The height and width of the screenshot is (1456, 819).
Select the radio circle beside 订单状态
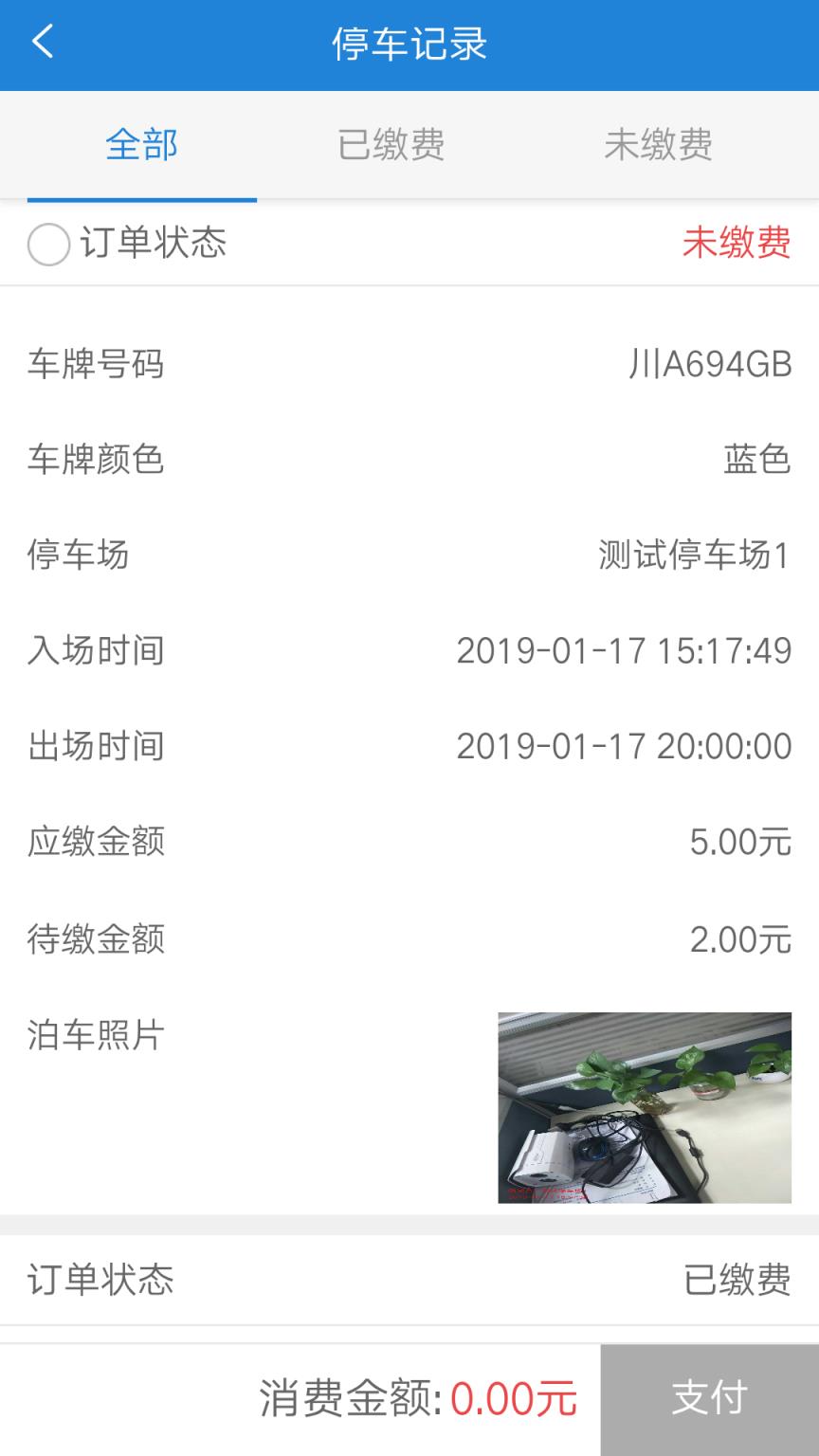47,244
